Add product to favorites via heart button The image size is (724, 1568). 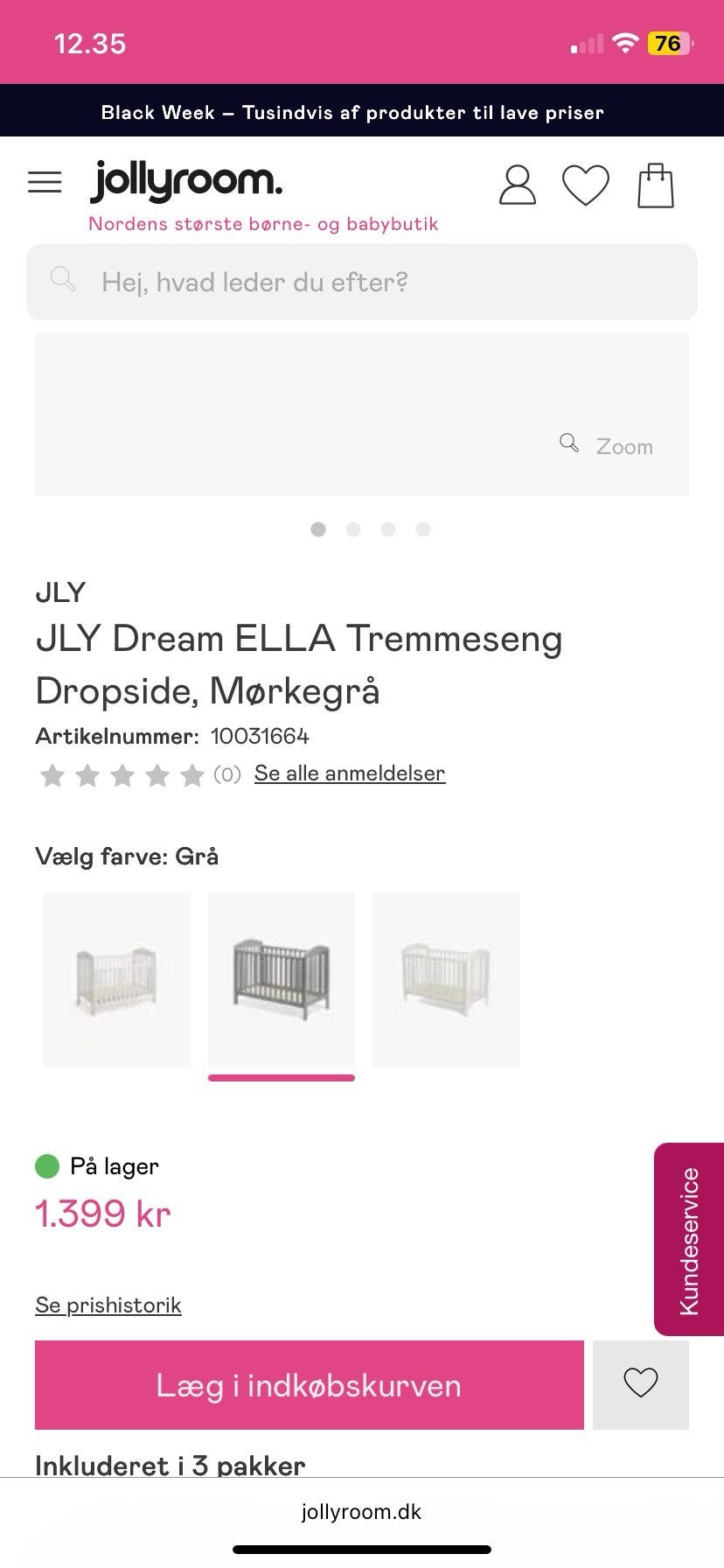(x=641, y=1383)
